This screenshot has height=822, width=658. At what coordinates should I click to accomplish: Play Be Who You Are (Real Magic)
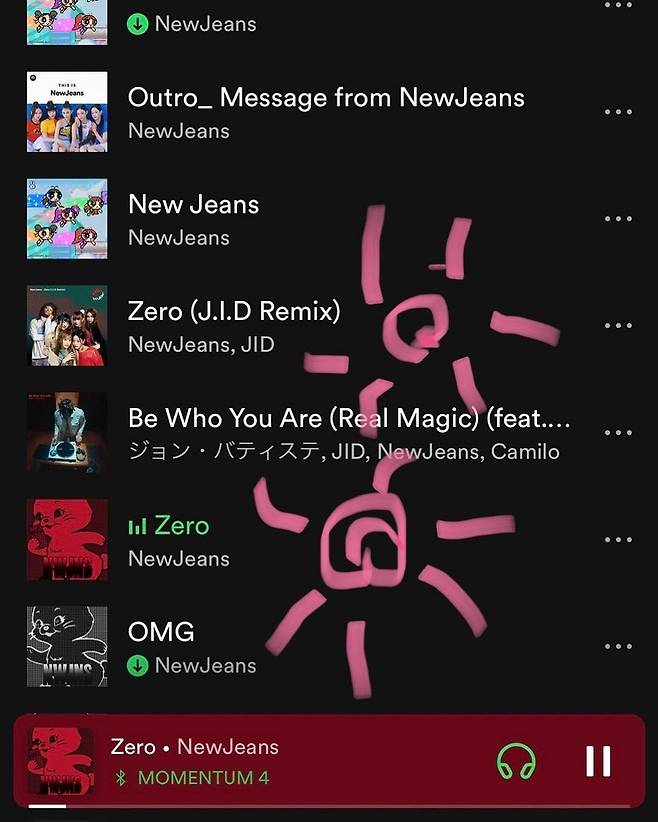click(349, 418)
